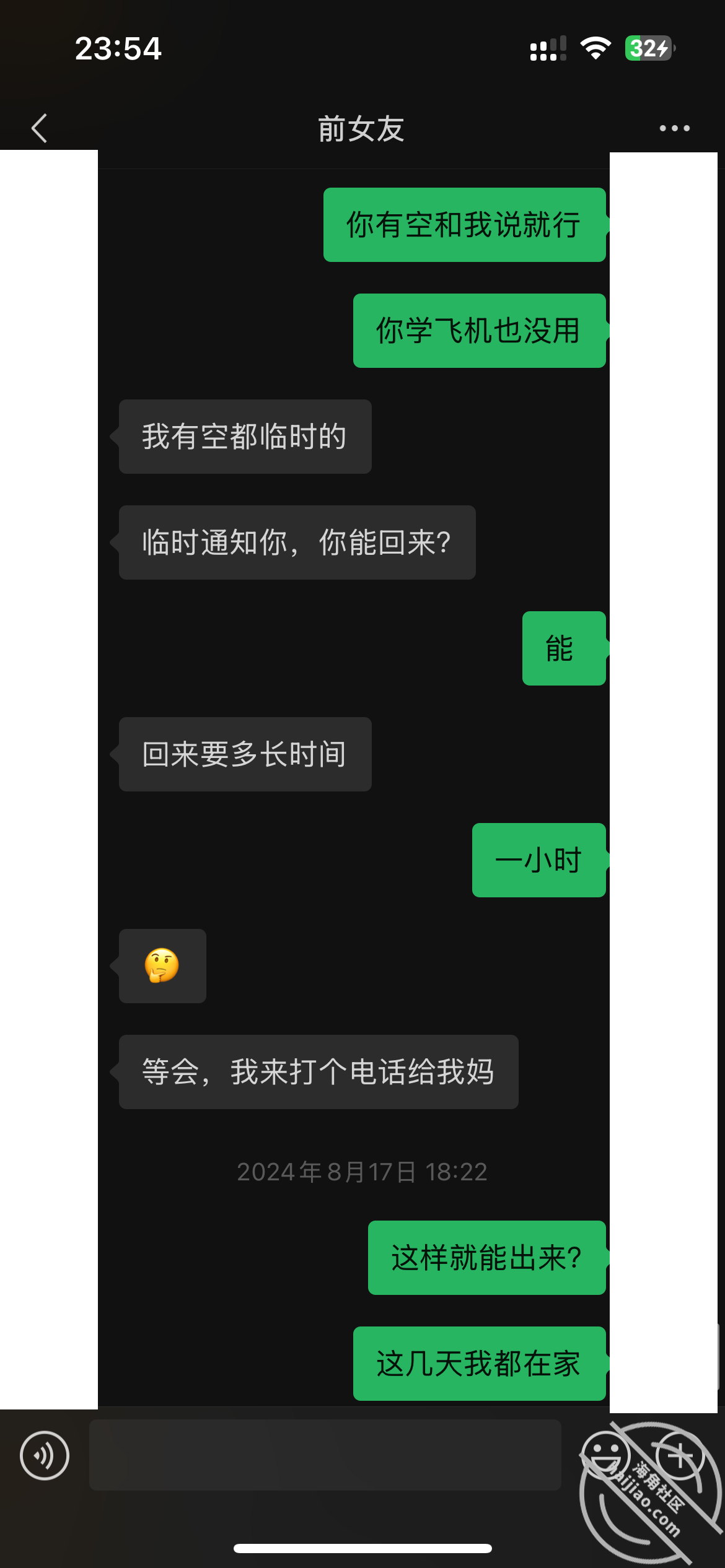Tap the message text field
The image size is (725, 1568).
pyautogui.click(x=325, y=1455)
